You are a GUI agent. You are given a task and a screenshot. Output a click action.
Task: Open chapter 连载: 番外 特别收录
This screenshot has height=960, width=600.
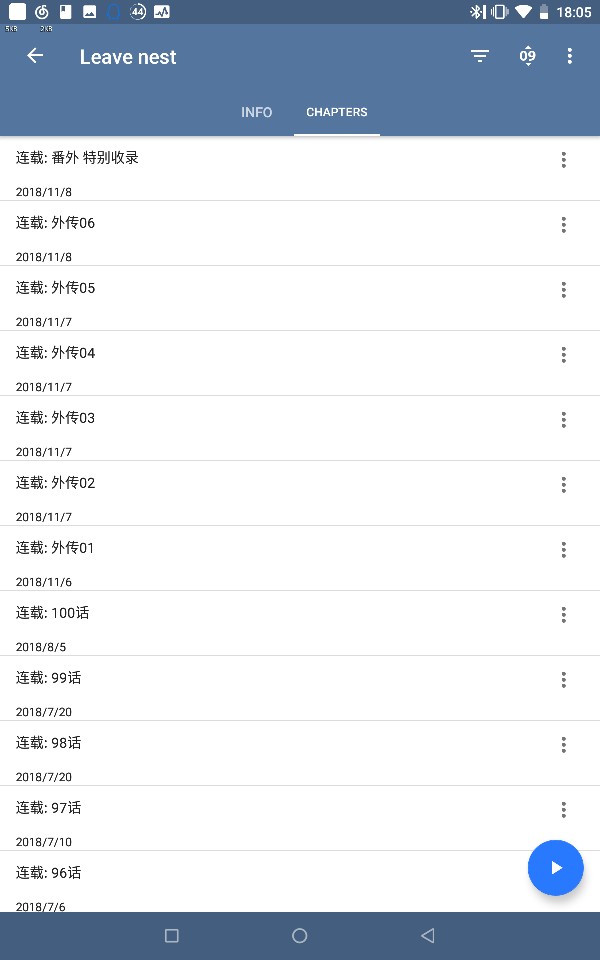[270, 168]
